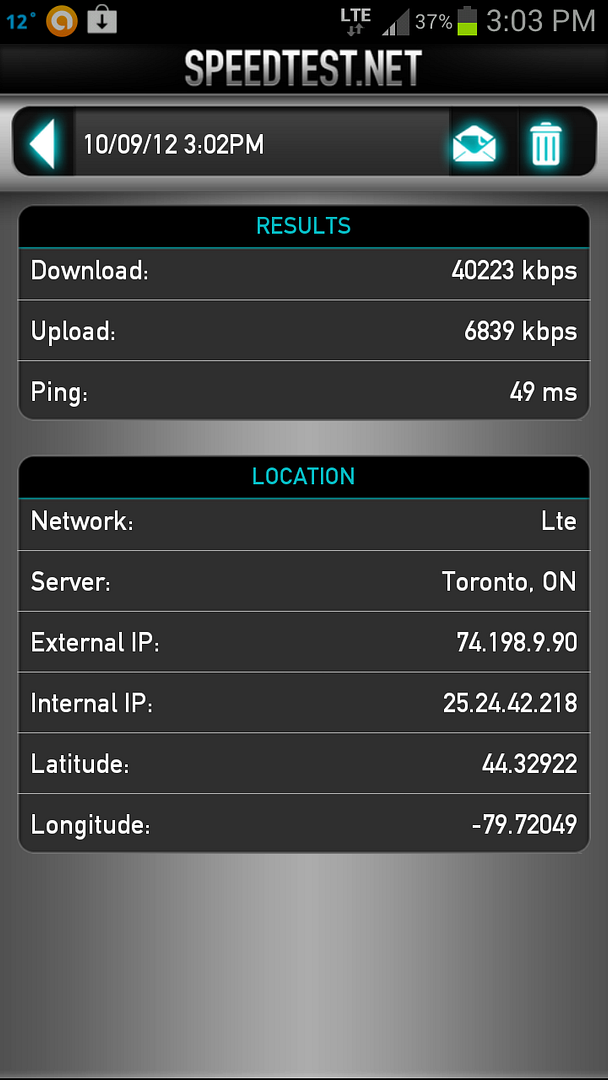
Task: Delete this result with the trash icon
Action: pyautogui.click(x=547, y=144)
